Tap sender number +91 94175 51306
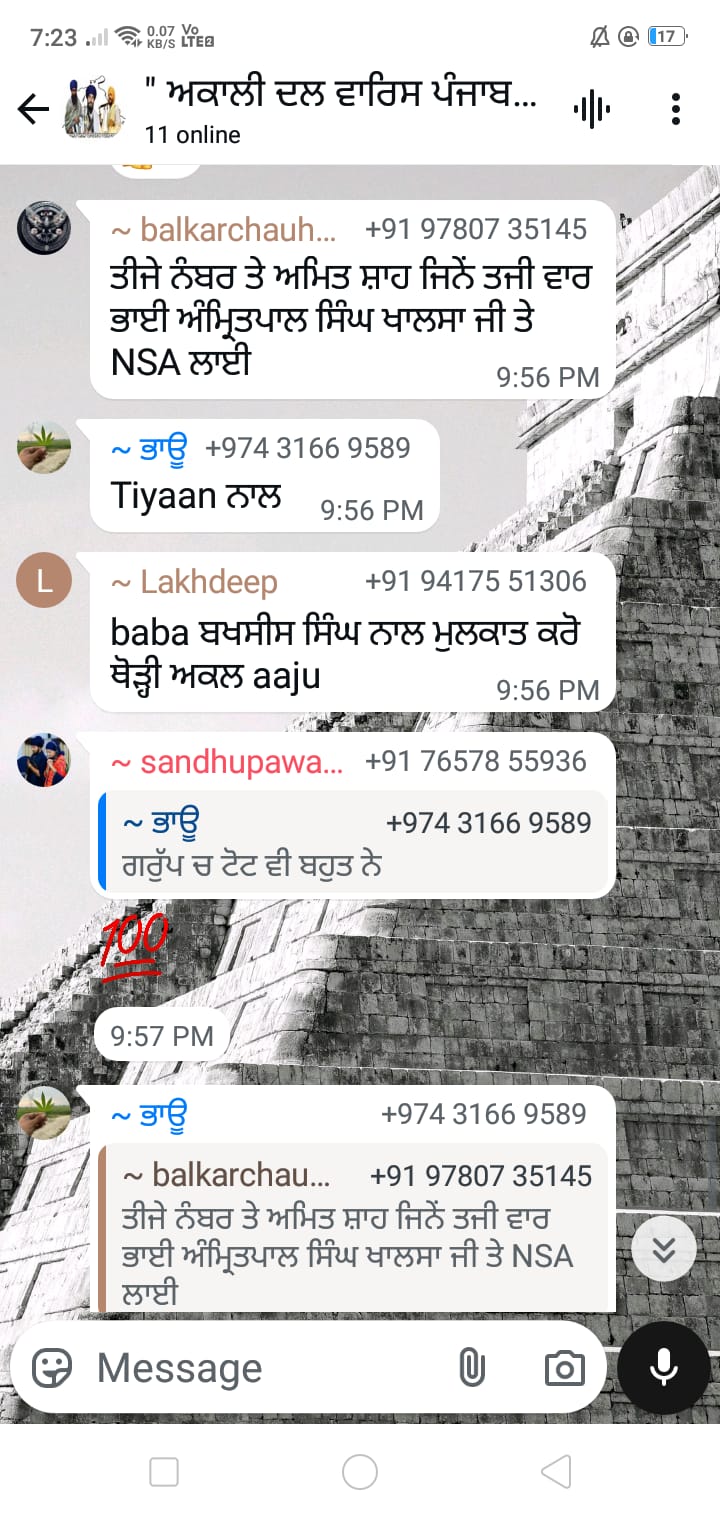This screenshot has height=1520, width=720. coord(475,581)
